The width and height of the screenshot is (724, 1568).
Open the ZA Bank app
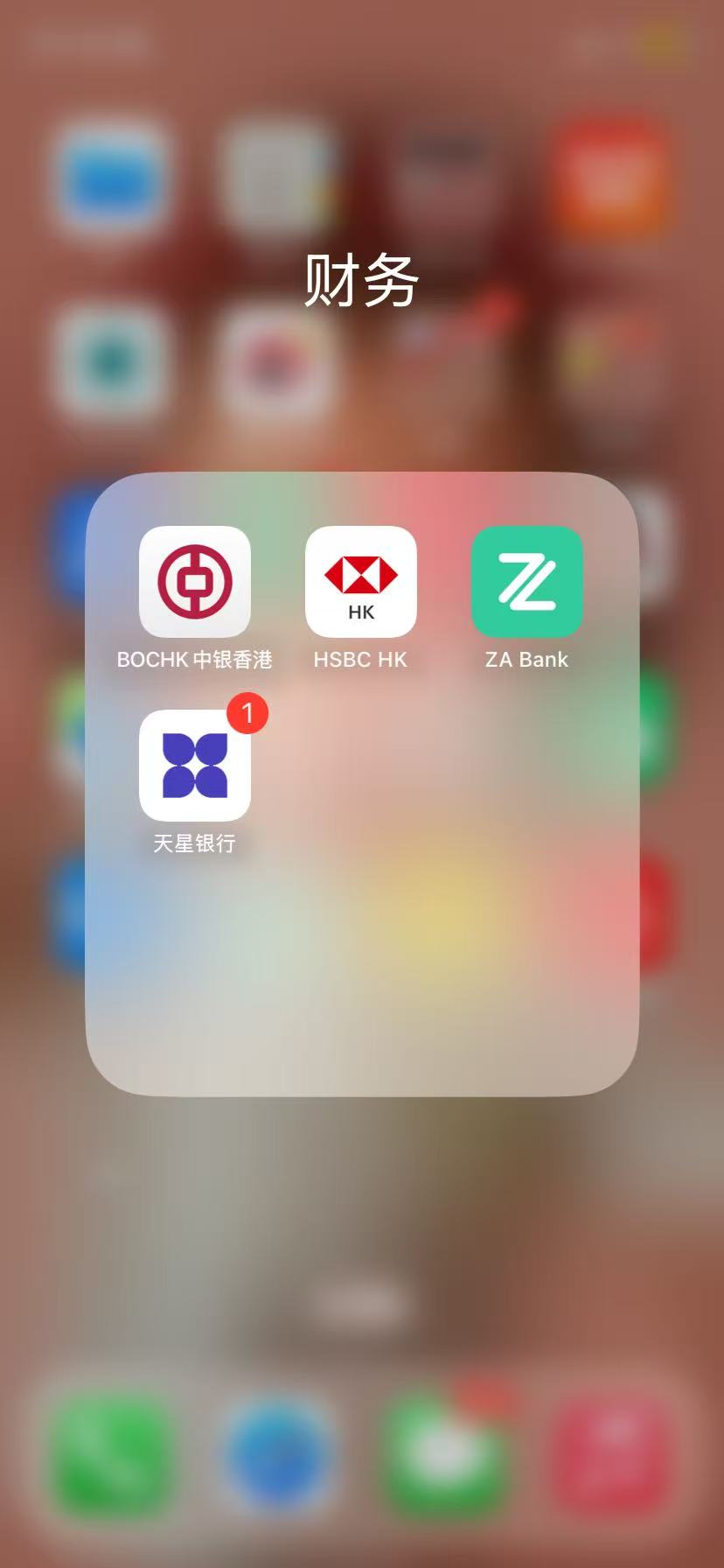point(526,582)
